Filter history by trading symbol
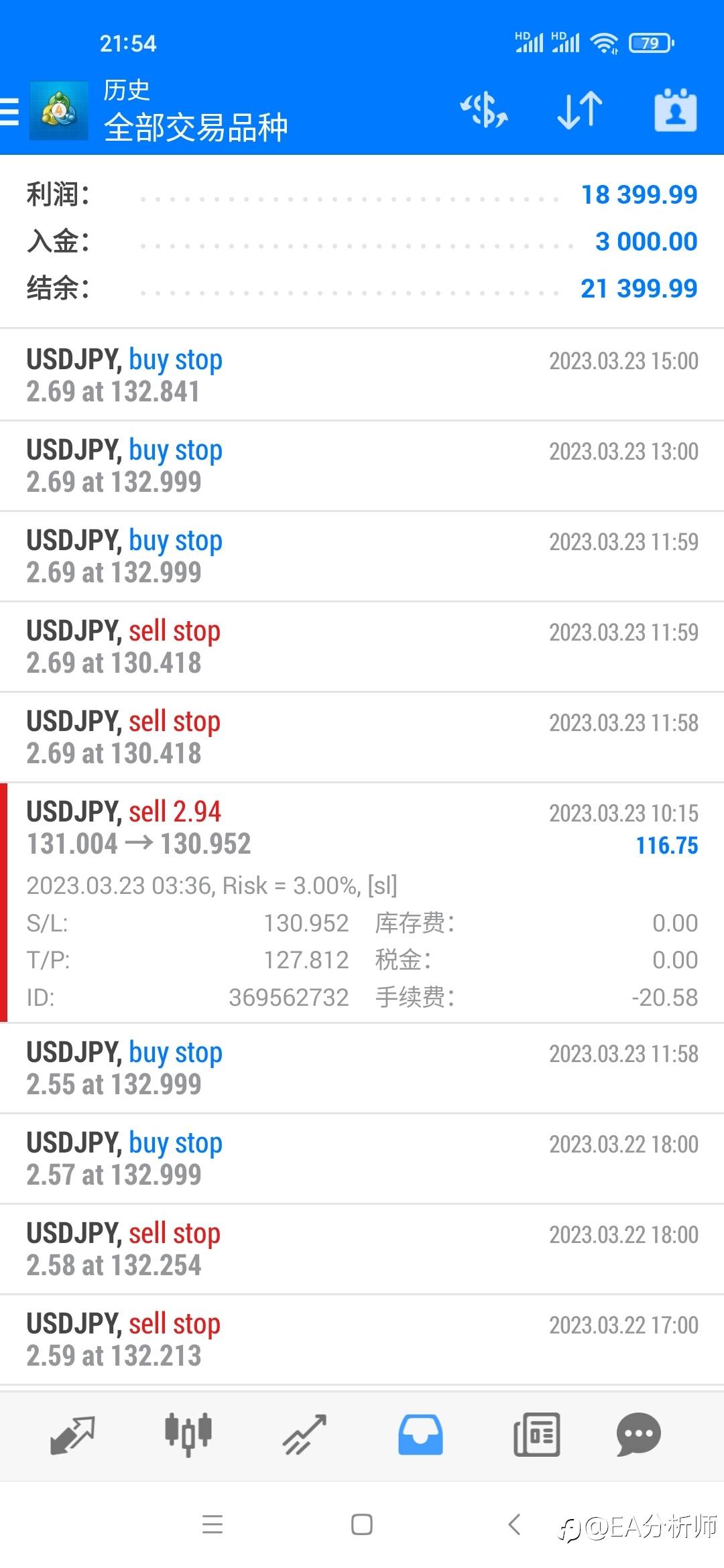Screen dimensions: 724x1568 point(483,111)
